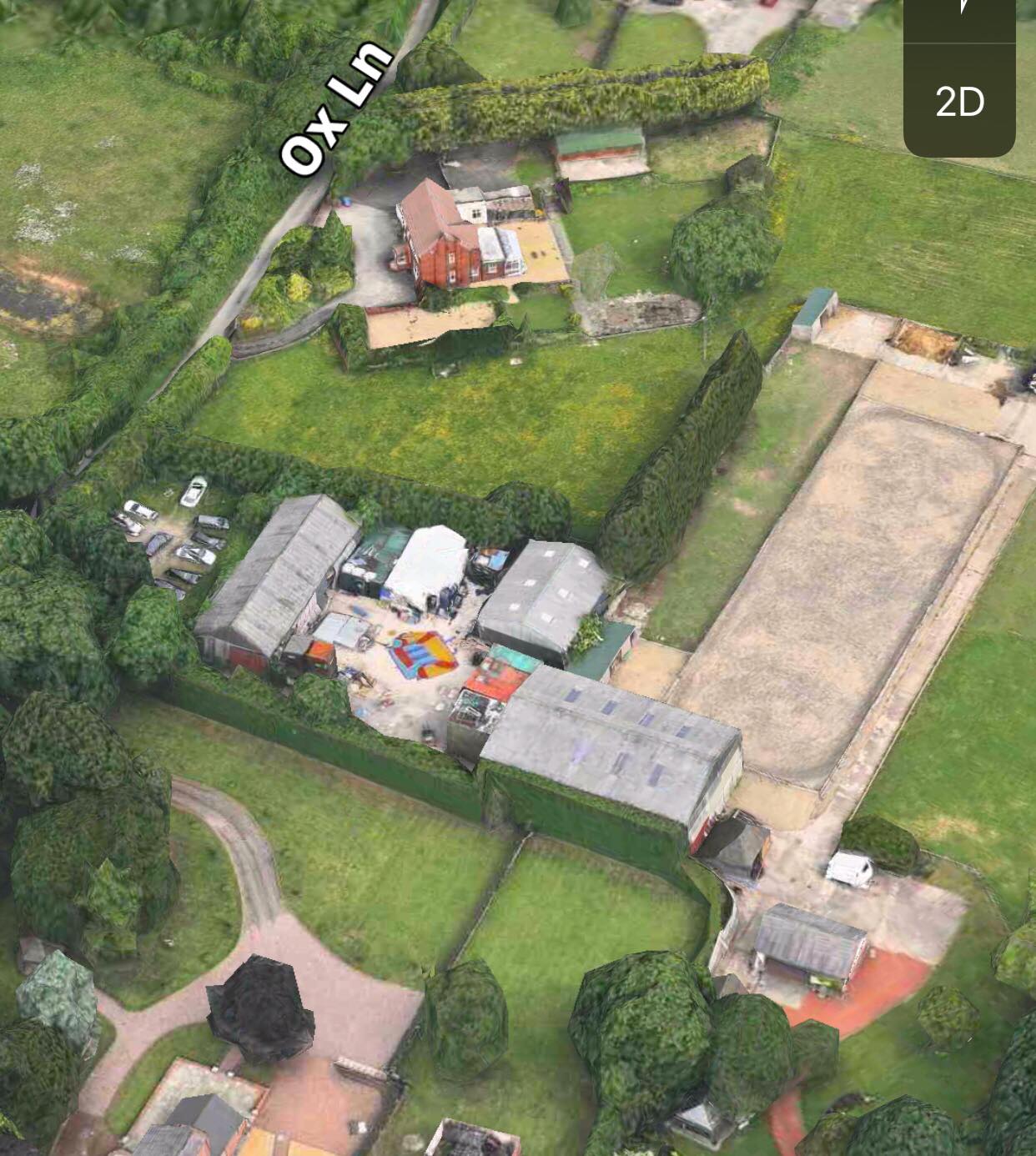Switch the map to 2D view
Viewport: 1036px width, 1156px height.
click(x=959, y=102)
